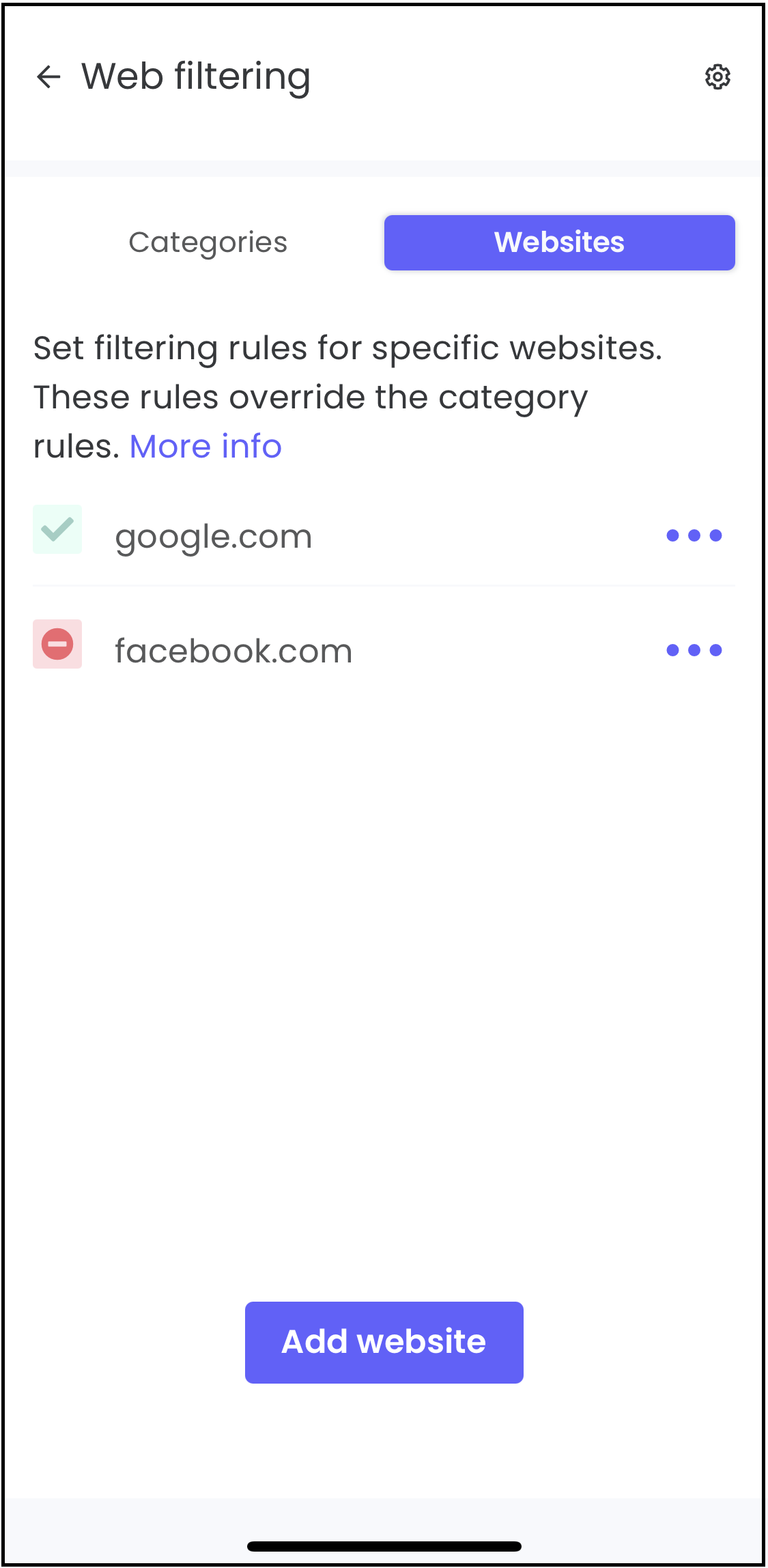The image size is (768, 1568).
Task: Open the More info link
Action: tap(205, 447)
